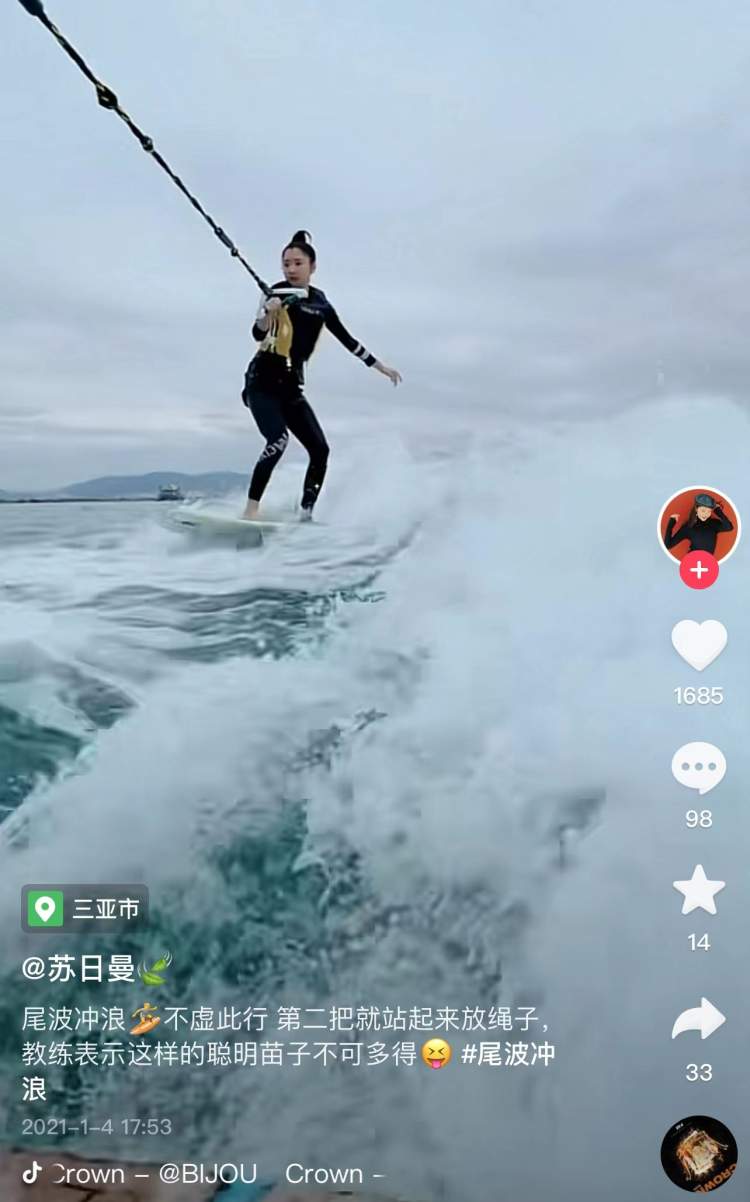Image resolution: width=750 pixels, height=1202 pixels.
Task: Share this video with the arrow icon
Action: click(x=698, y=1019)
